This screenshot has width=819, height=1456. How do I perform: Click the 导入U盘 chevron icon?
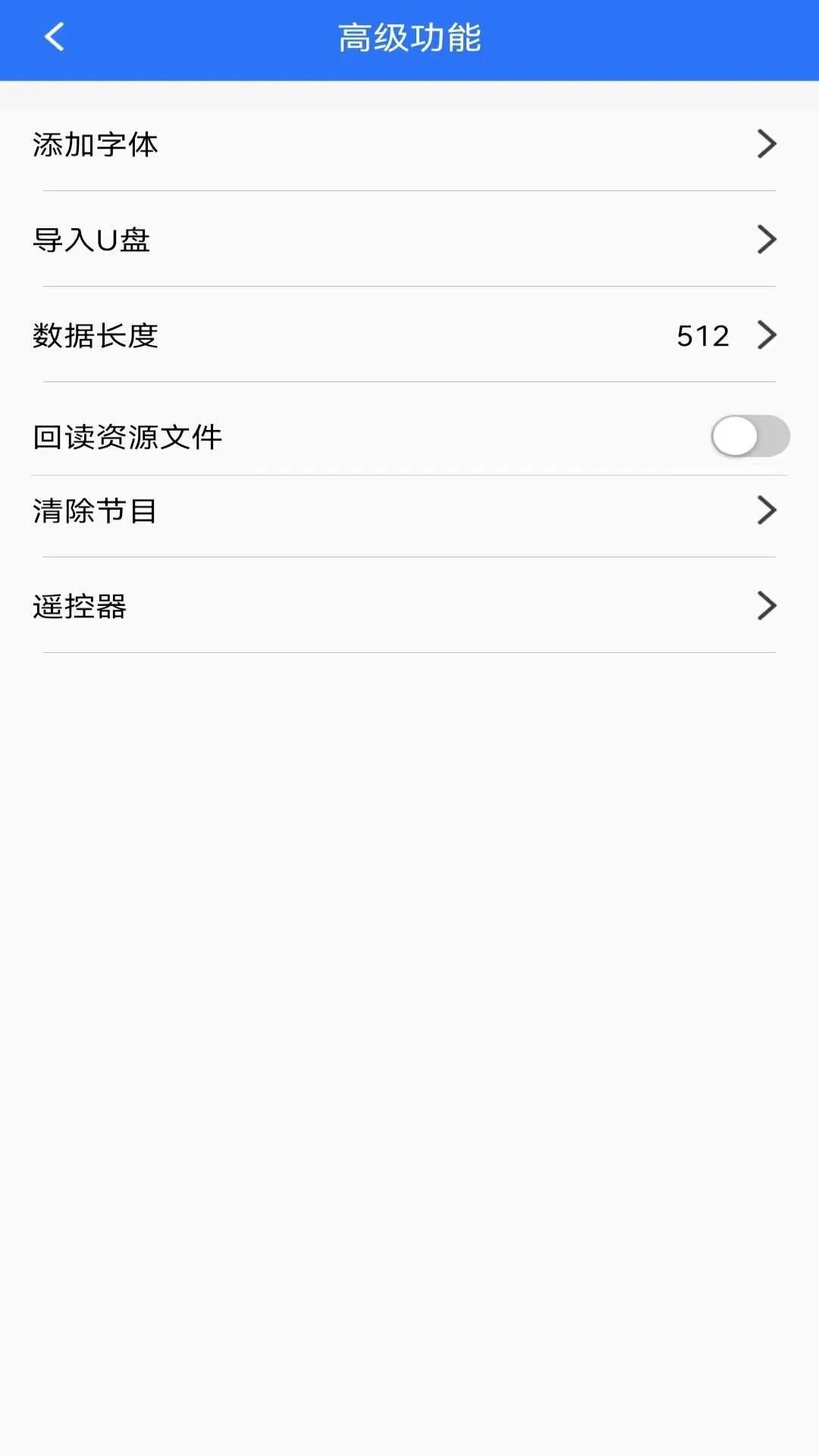coord(767,240)
